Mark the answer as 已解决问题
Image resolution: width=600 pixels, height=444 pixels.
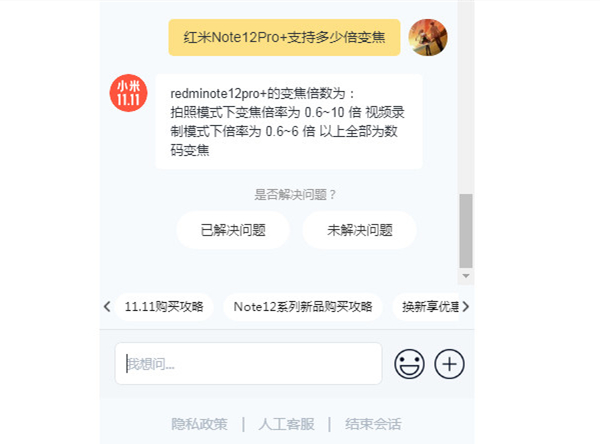[x=233, y=230]
